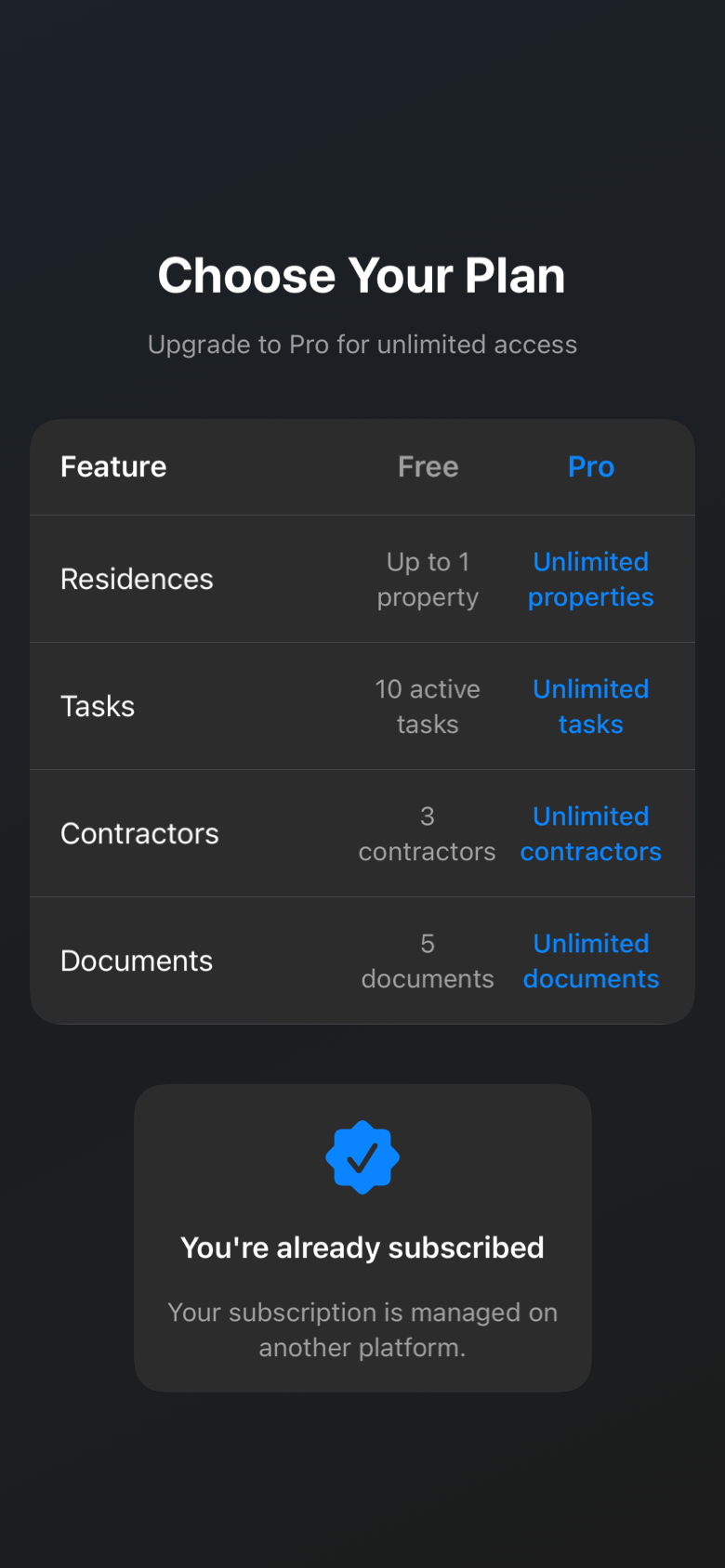Click the subscription managed on another platform text

(362, 1330)
